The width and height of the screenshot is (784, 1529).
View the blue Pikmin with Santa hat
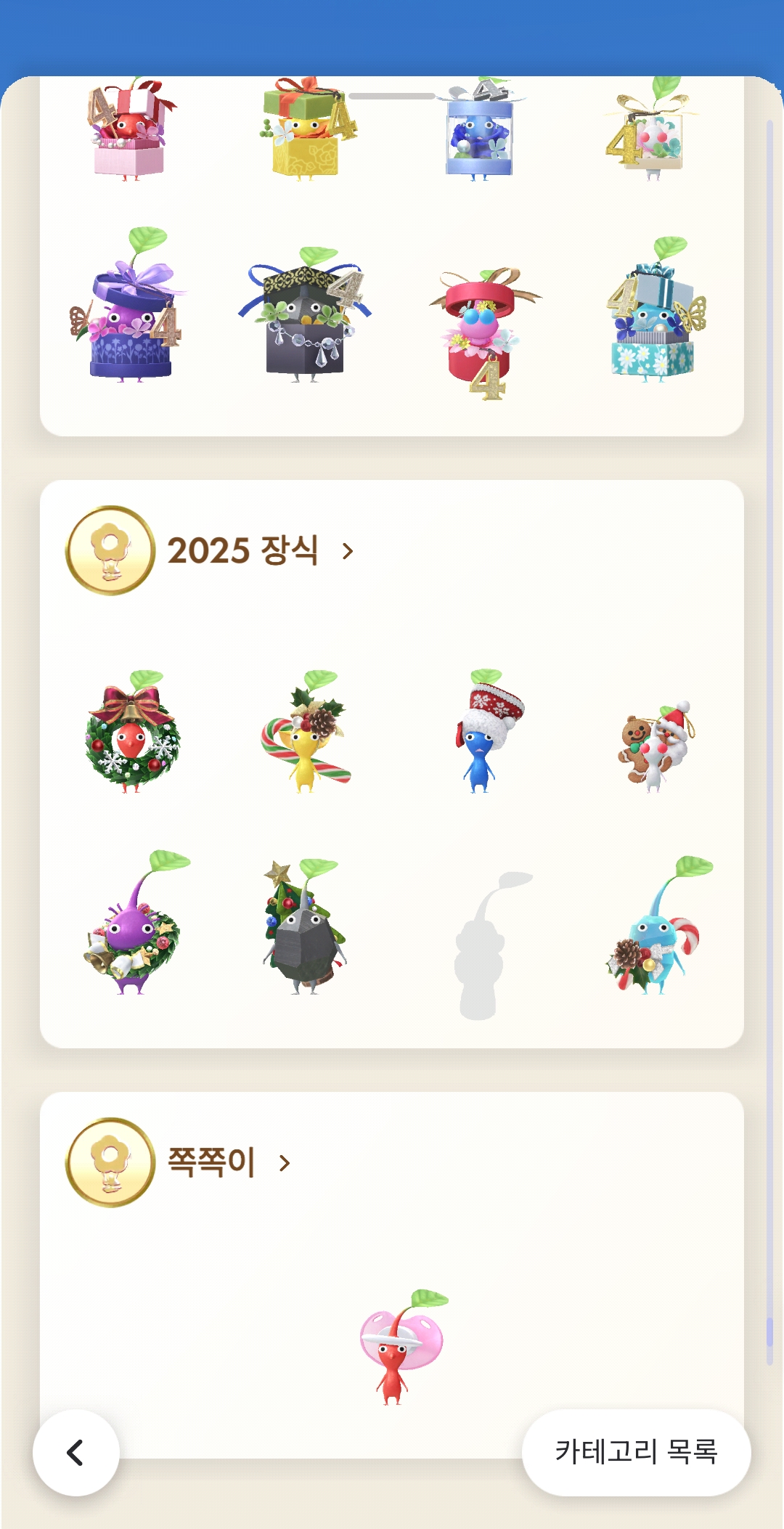pos(481,735)
